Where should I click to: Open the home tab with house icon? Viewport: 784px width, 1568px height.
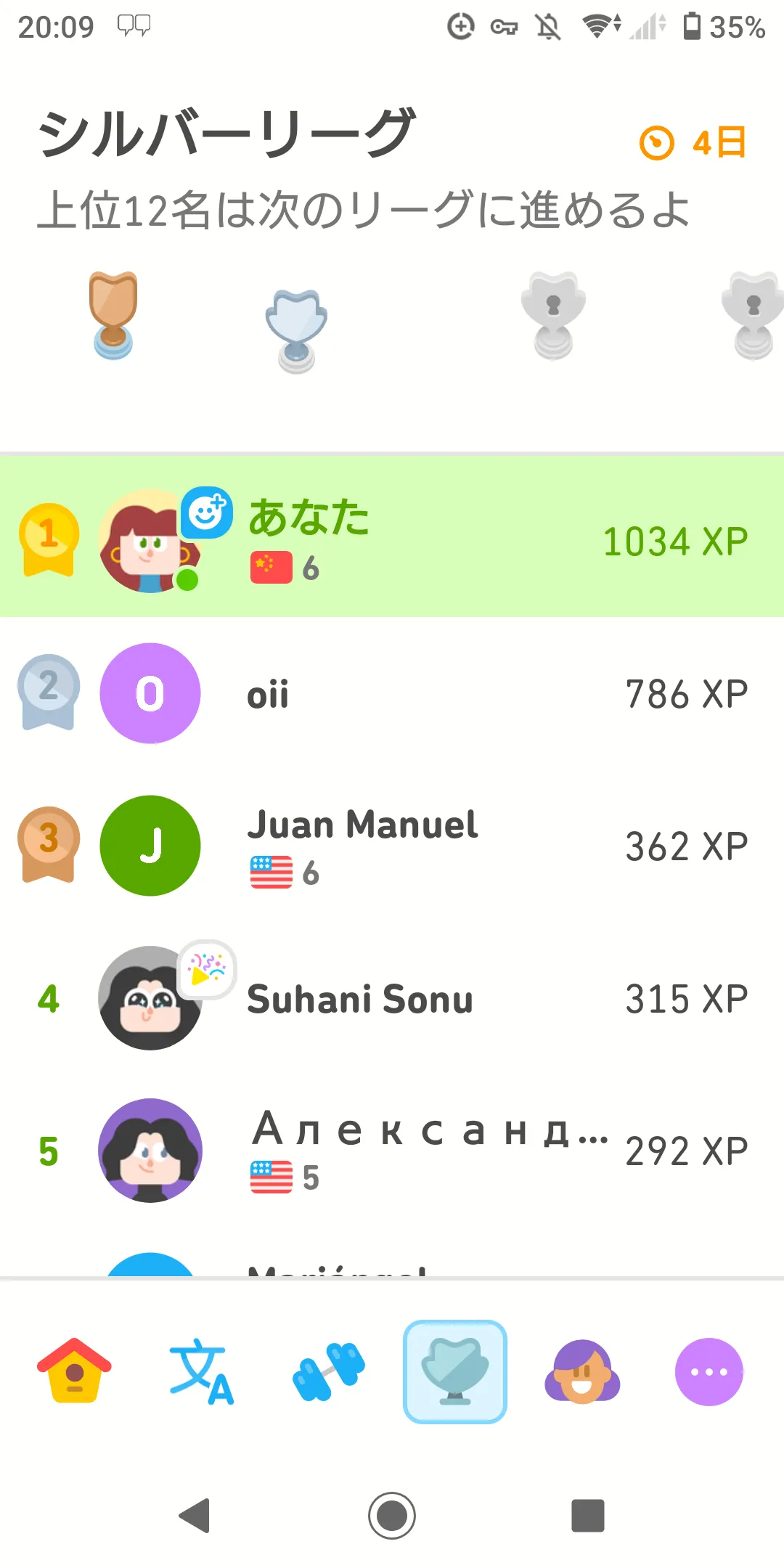tap(74, 1371)
